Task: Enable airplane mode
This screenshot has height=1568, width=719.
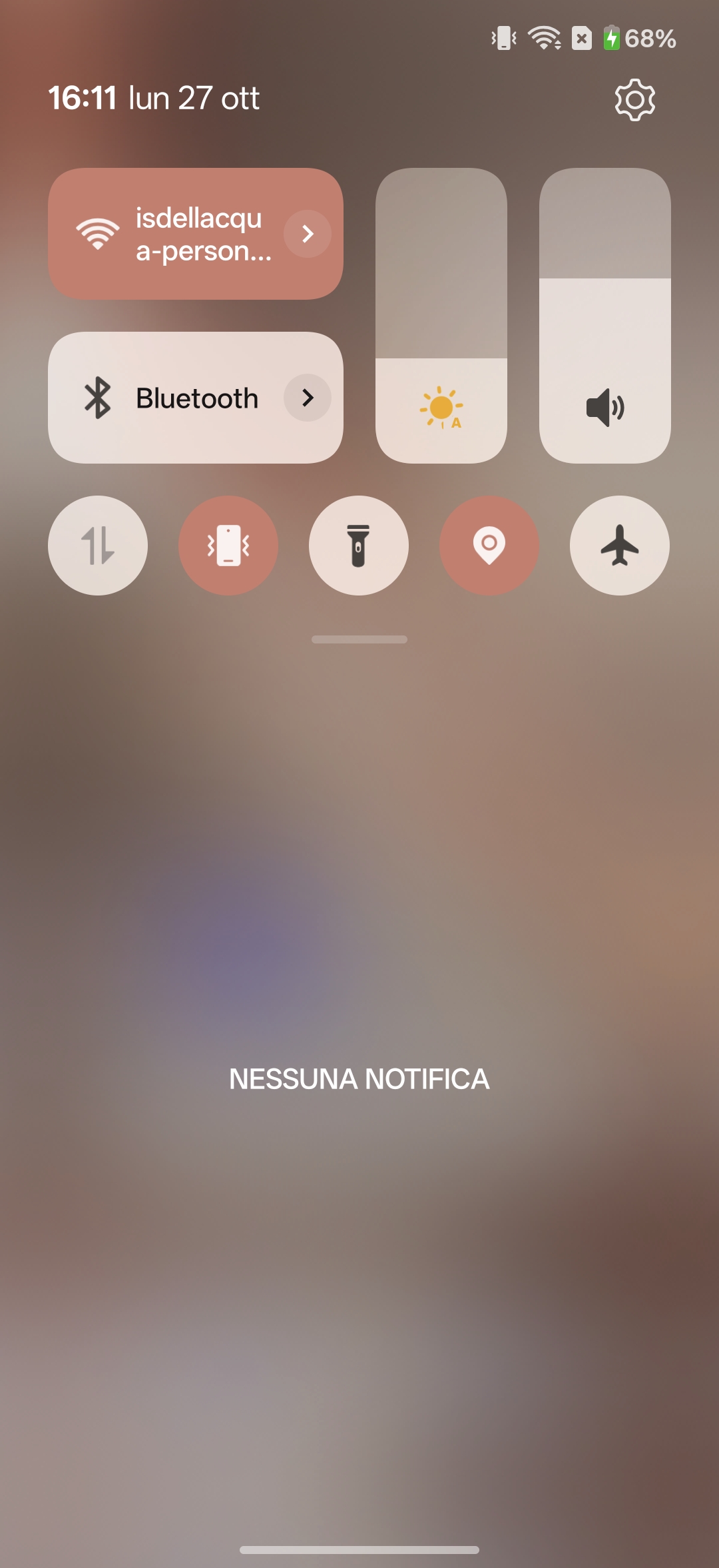Action: coord(620,546)
